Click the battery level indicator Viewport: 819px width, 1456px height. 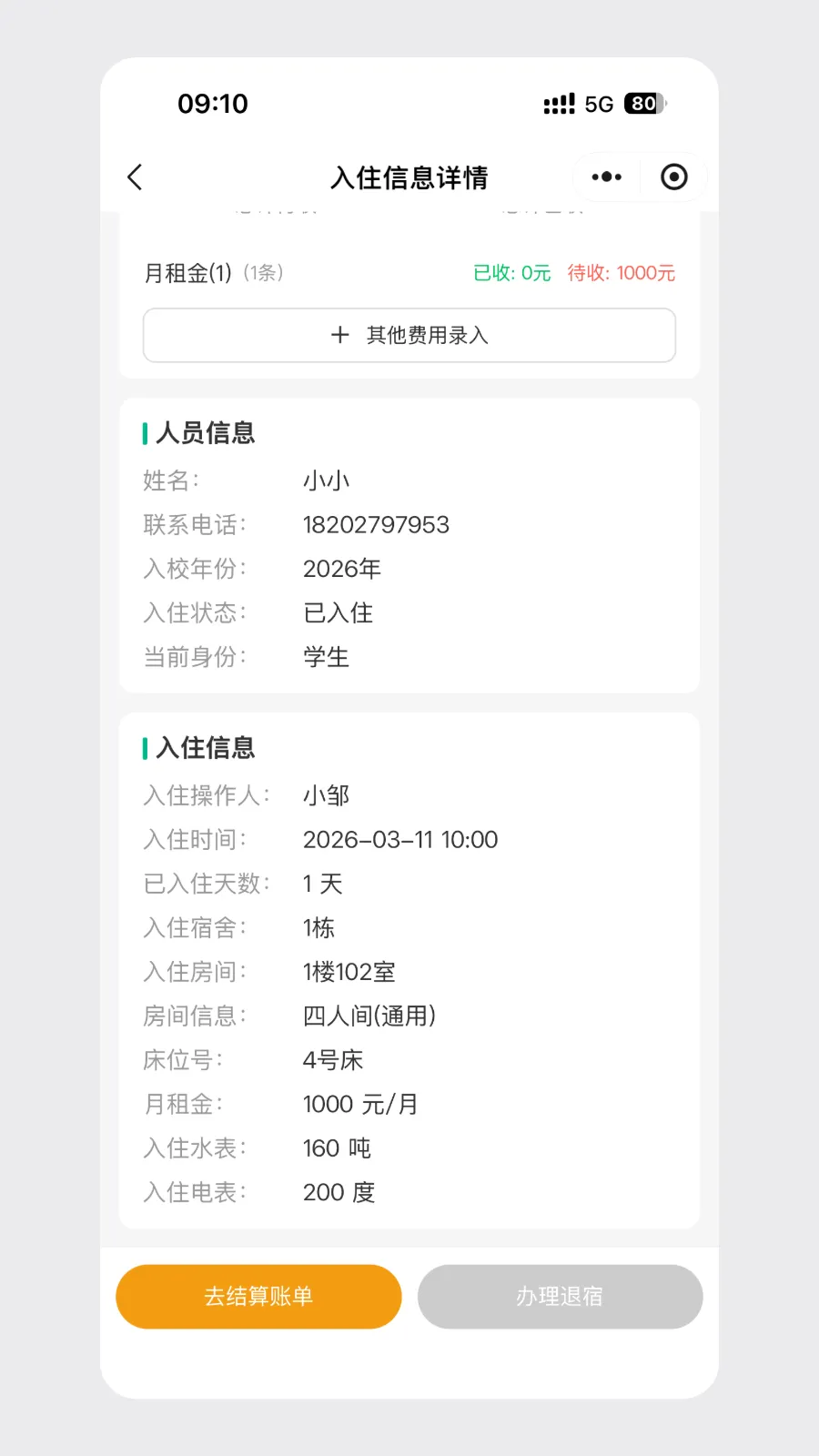click(x=643, y=104)
